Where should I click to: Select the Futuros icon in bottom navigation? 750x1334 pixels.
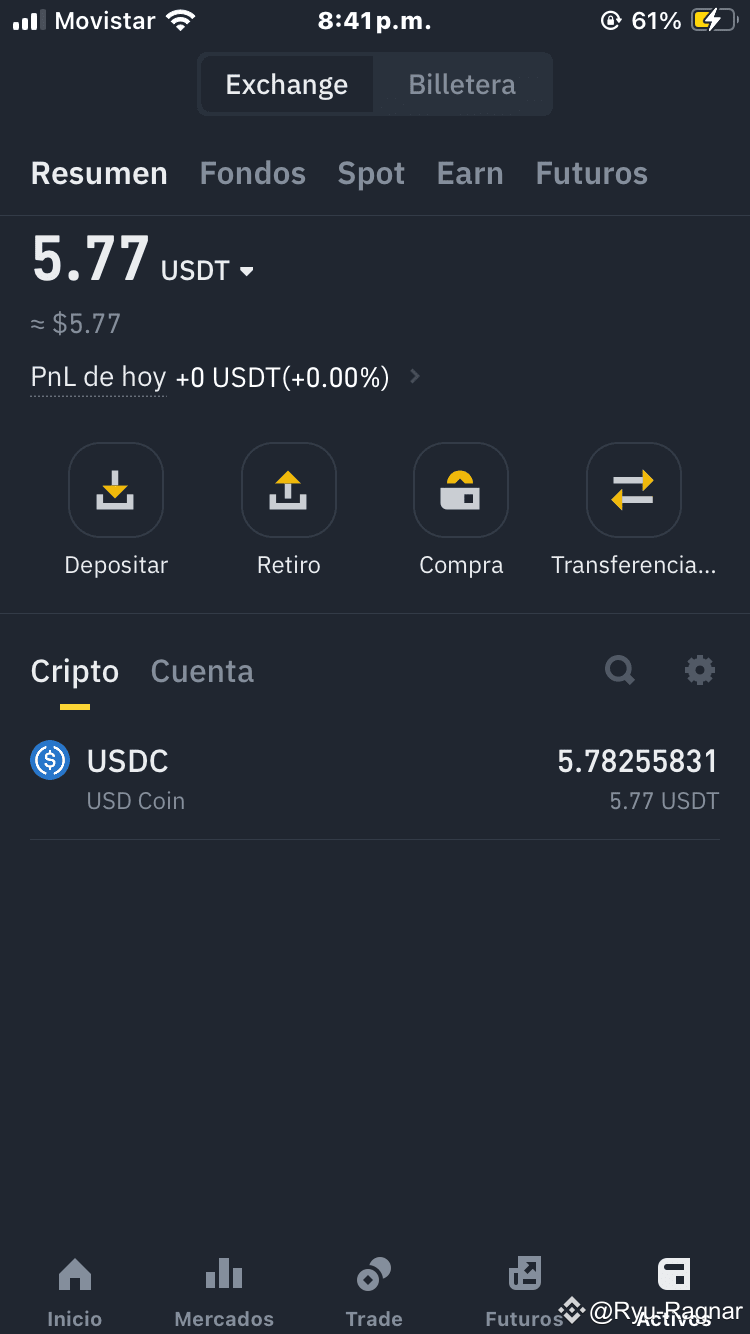[x=524, y=1273]
